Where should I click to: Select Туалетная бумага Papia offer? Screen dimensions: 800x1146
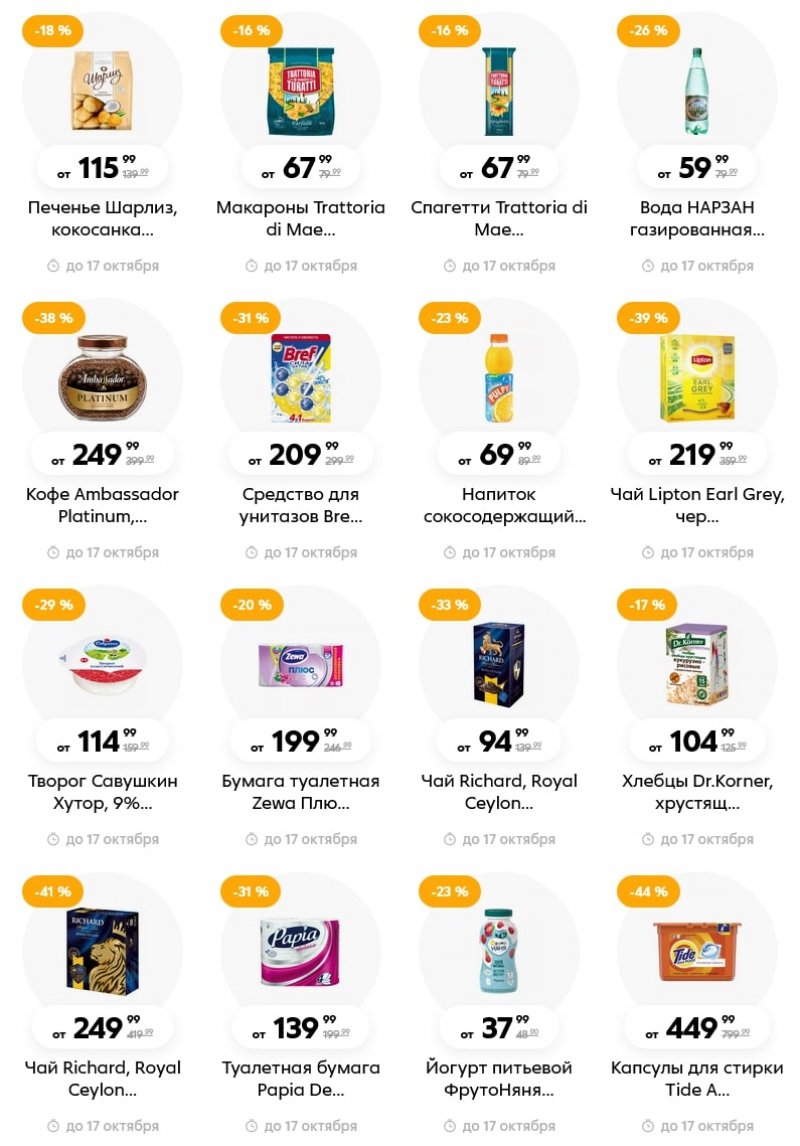pyautogui.click(x=300, y=951)
